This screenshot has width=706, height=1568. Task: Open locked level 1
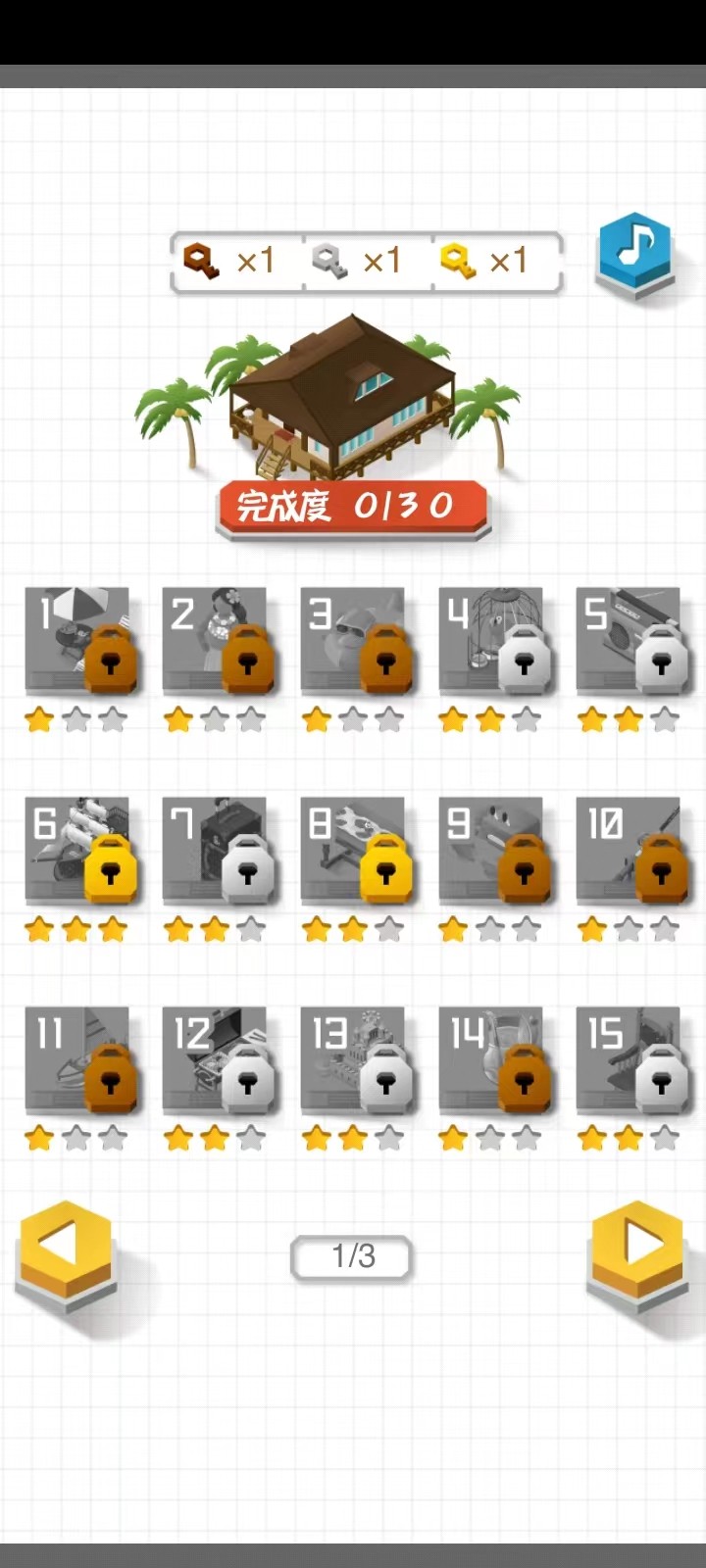[x=77, y=641]
